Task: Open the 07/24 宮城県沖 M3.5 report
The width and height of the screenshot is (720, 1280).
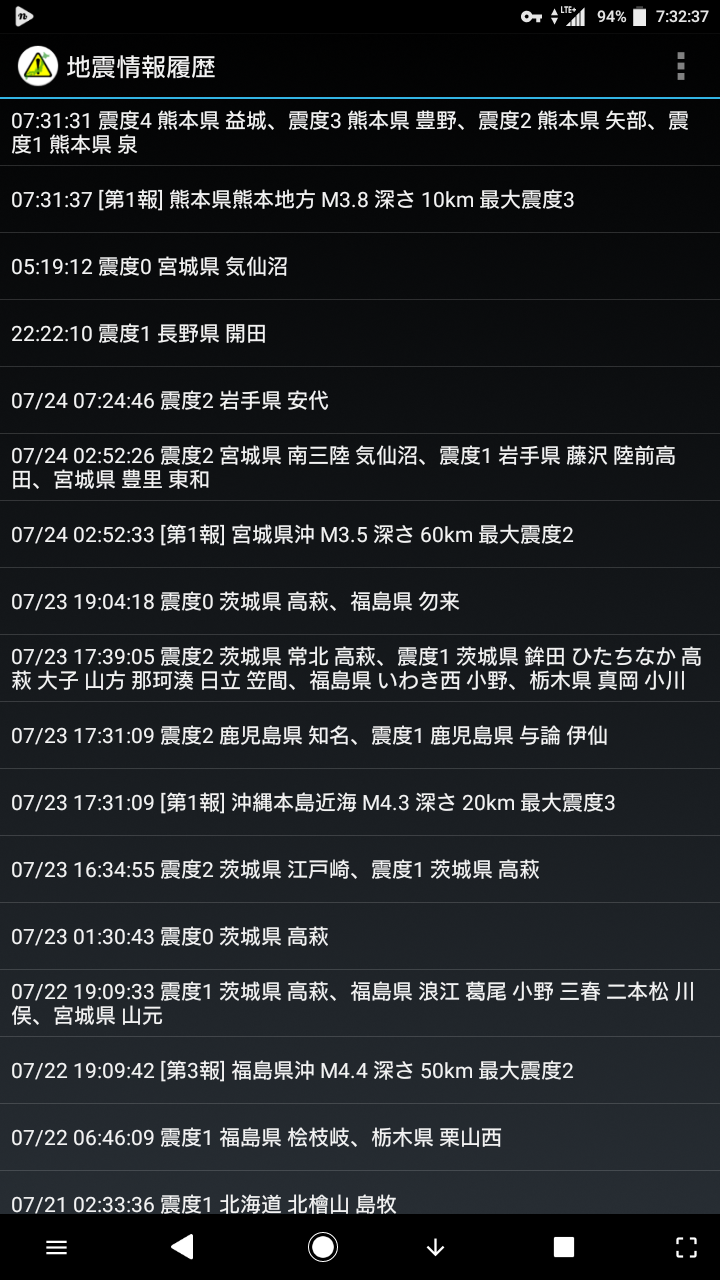Action: (360, 535)
